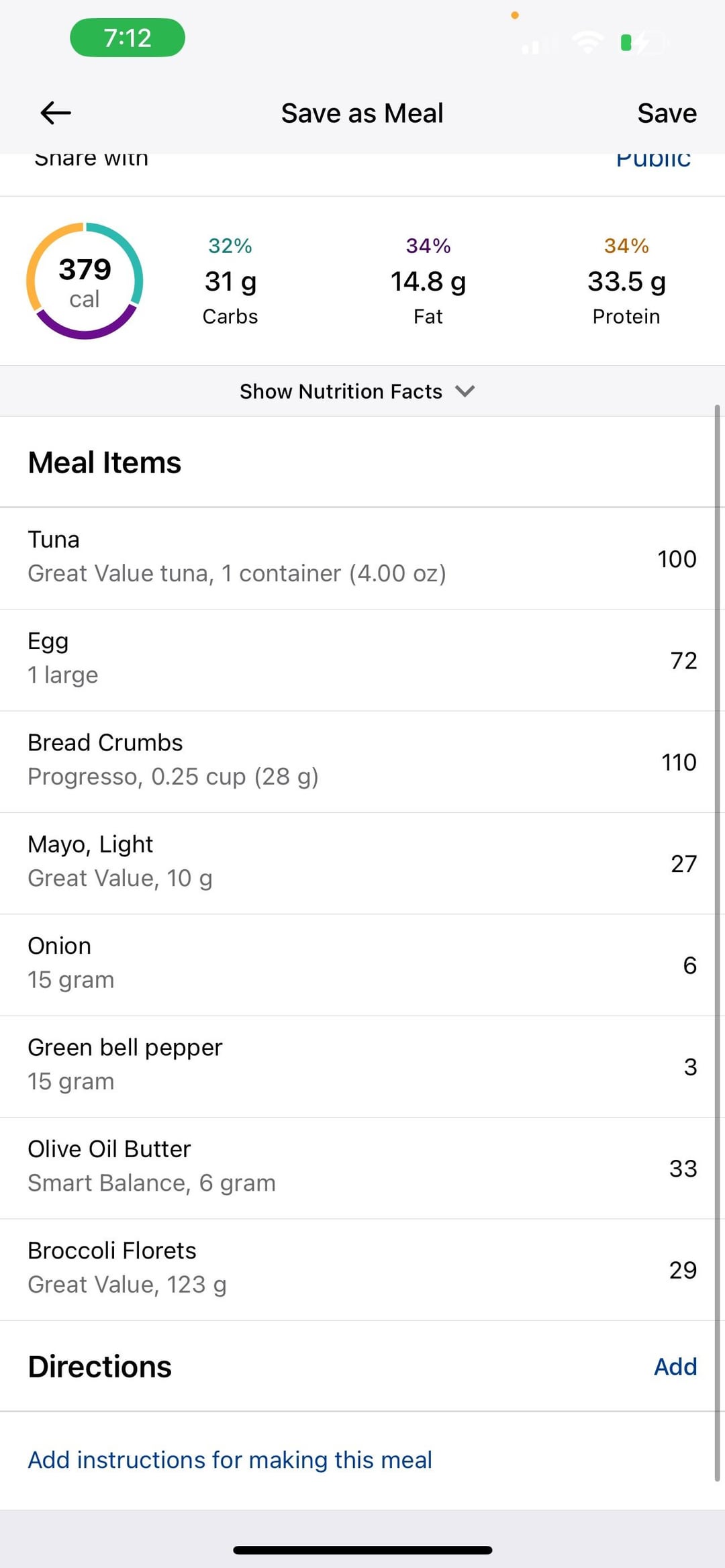Tap Save to store this meal
Image resolution: width=725 pixels, height=1568 pixels.
coord(667,113)
